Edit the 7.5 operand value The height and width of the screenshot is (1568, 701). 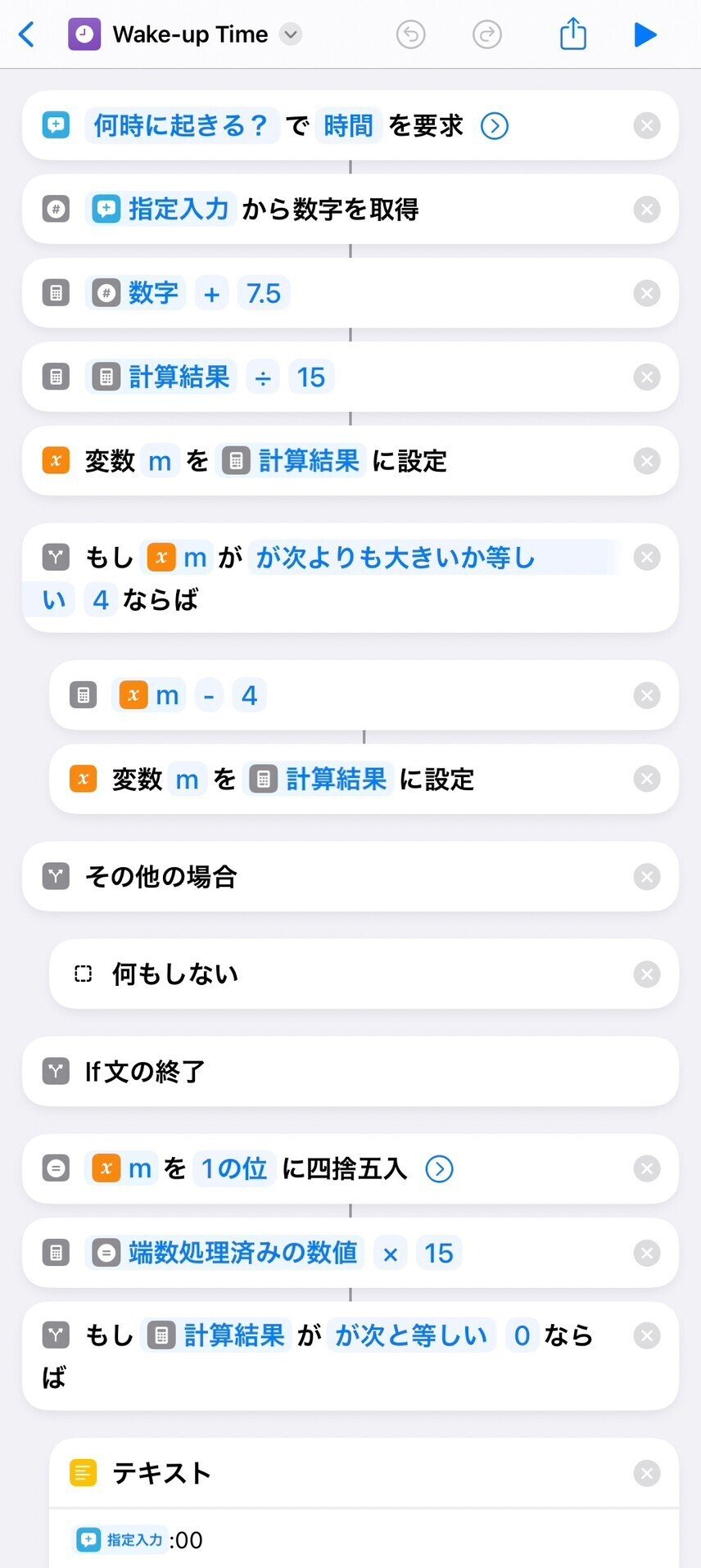tap(264, 293)
